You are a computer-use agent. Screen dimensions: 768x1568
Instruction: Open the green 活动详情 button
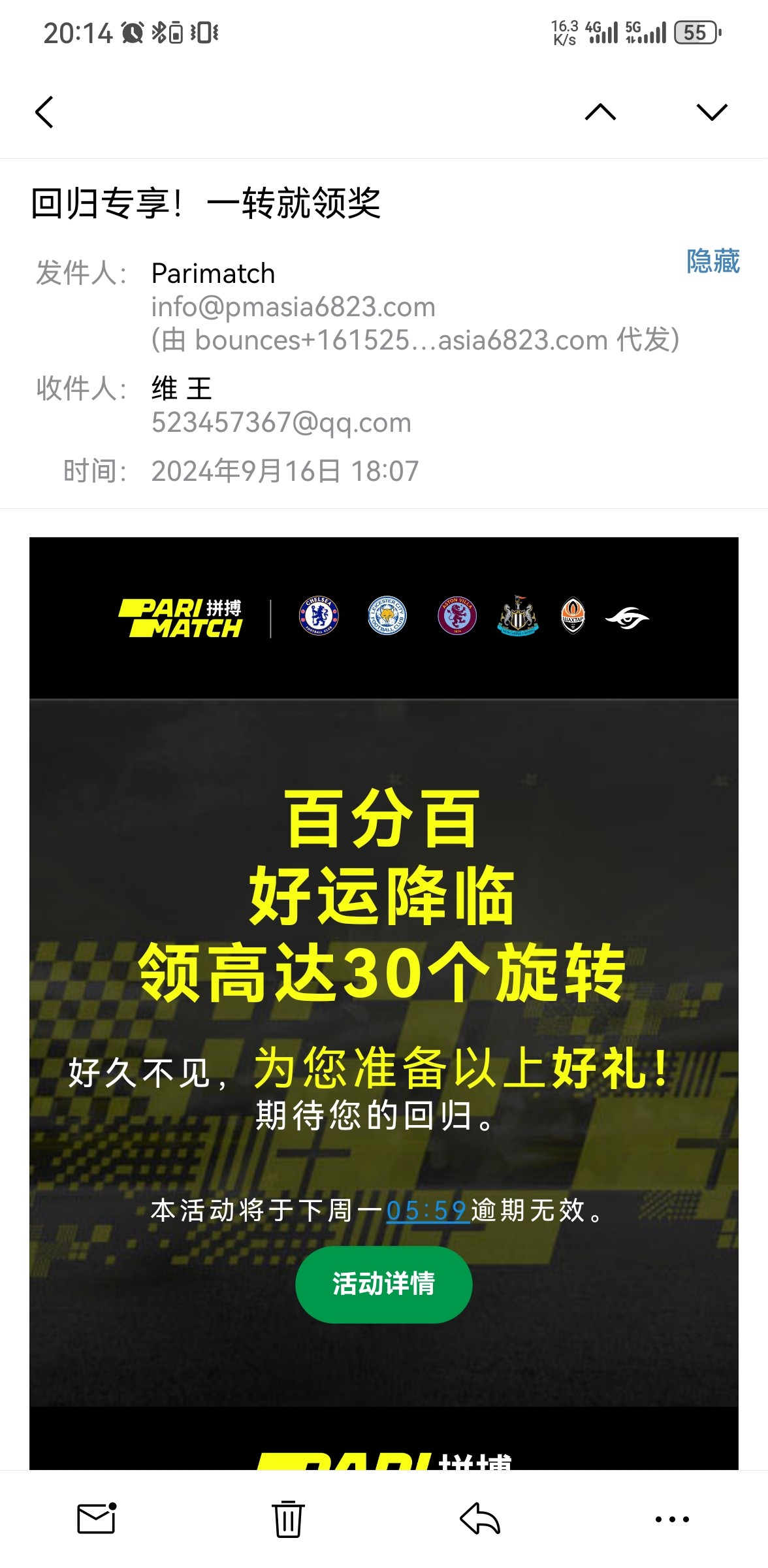383,1284
